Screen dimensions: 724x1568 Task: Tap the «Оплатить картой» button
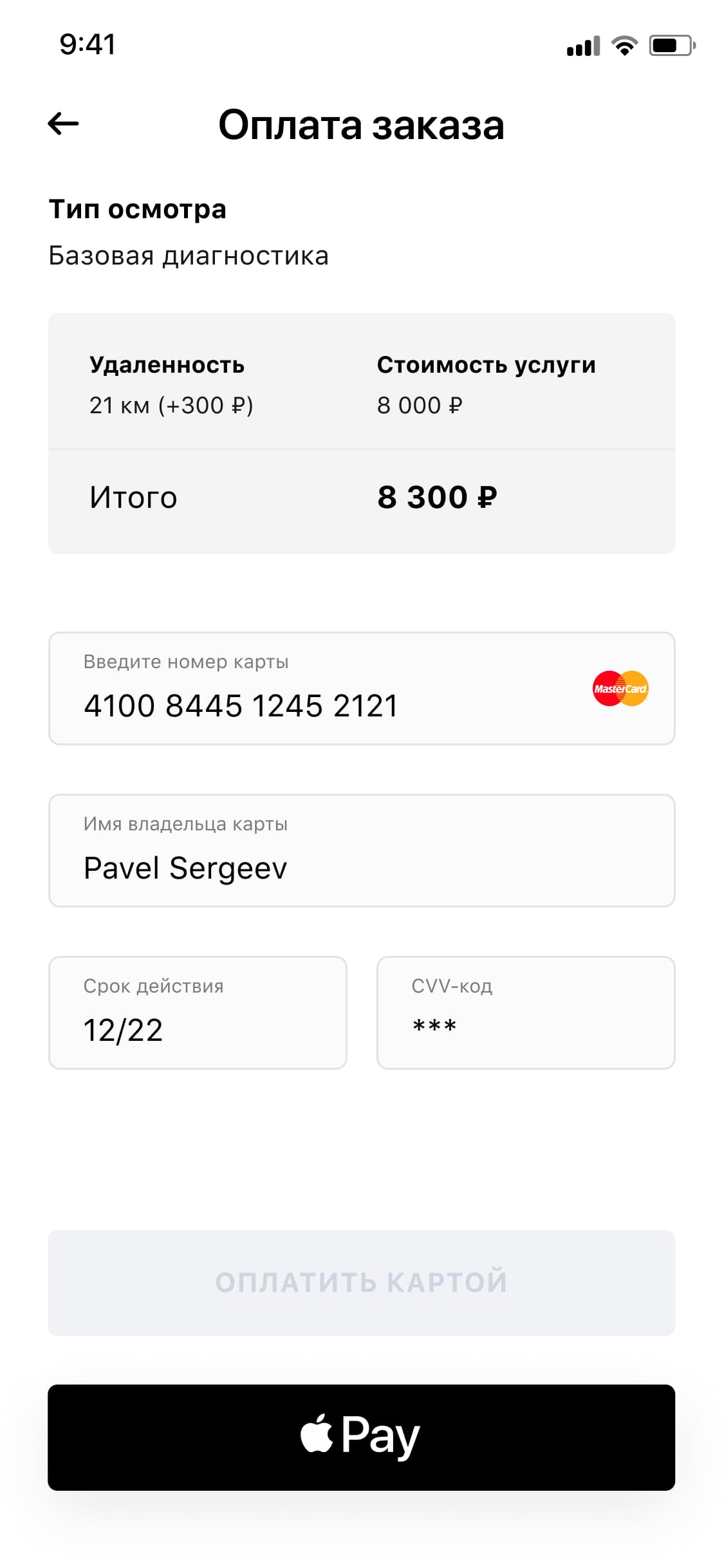pos(361,1282)
